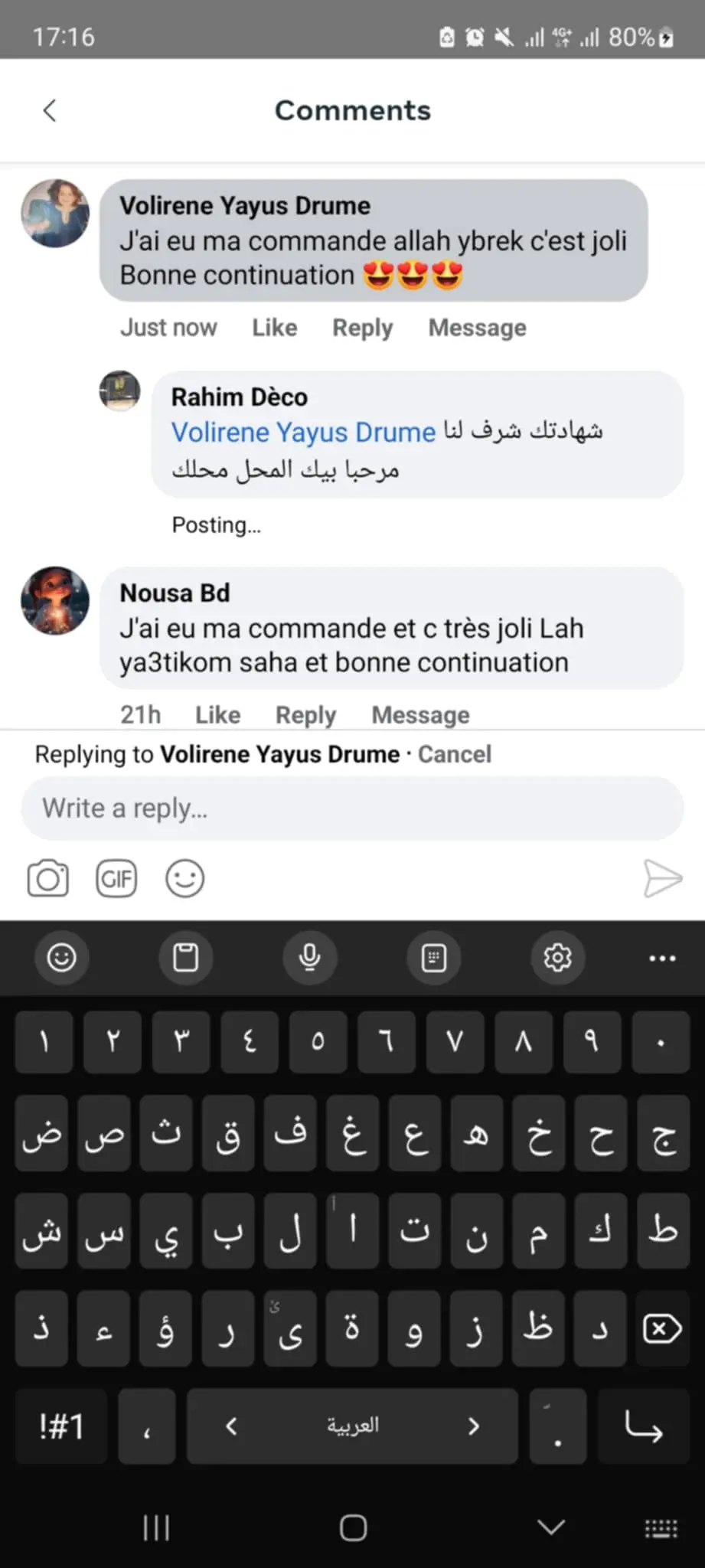Viewport: 705px width, 1568px height.
Task: Open the camera to attach a photo
Action: coord(47,878)
